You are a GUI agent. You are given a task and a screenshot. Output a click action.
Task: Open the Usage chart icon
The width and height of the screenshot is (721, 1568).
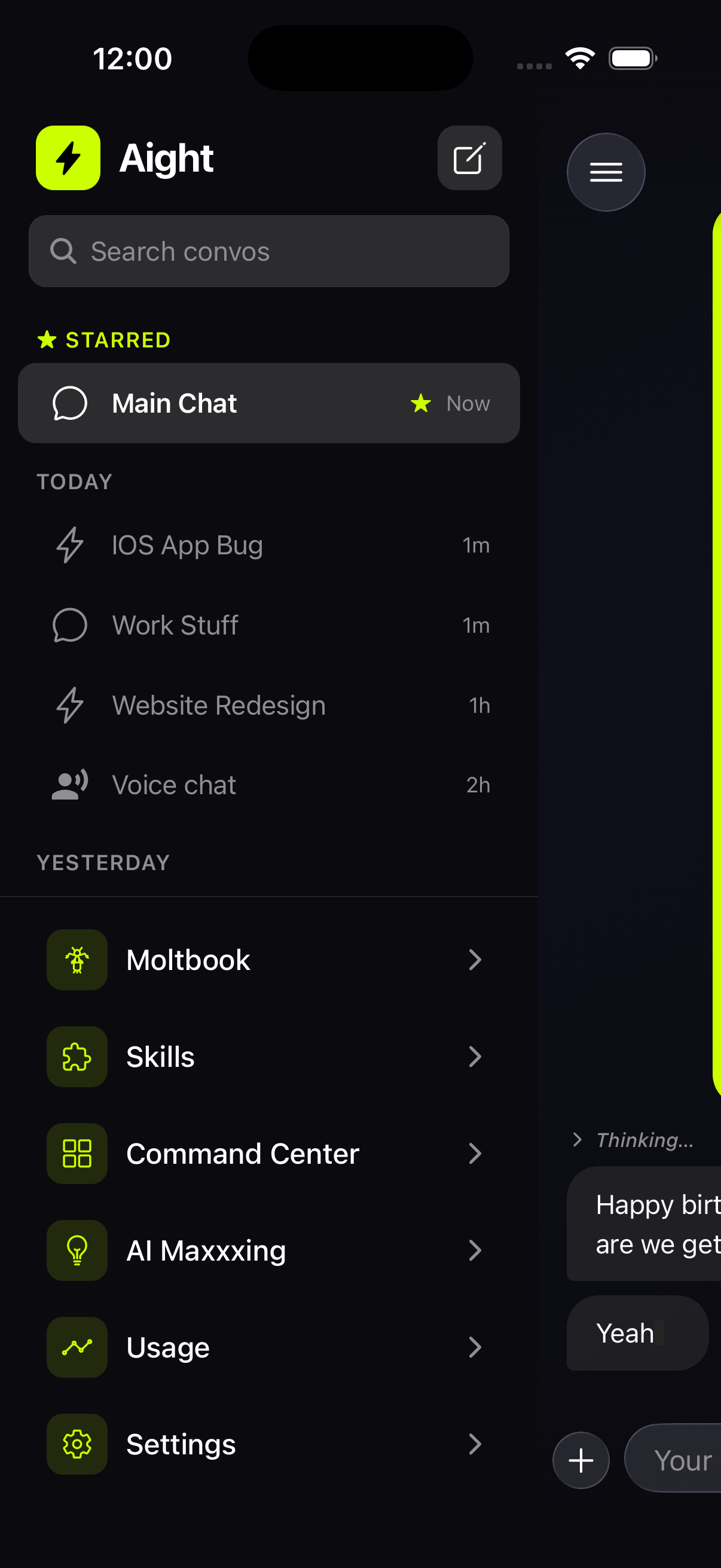point(77,1347)
